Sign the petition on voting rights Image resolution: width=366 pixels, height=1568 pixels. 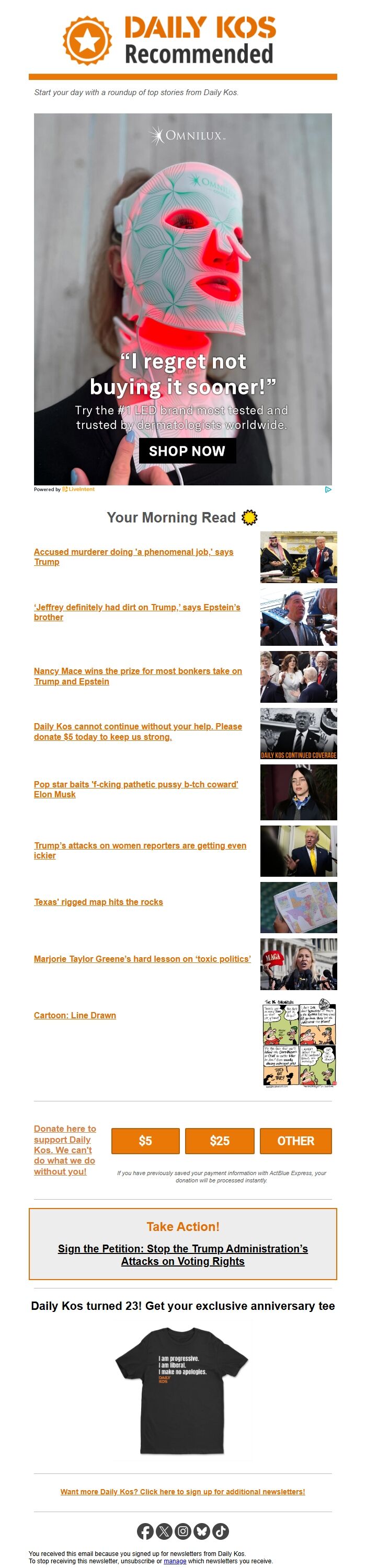click(182, 1255)
